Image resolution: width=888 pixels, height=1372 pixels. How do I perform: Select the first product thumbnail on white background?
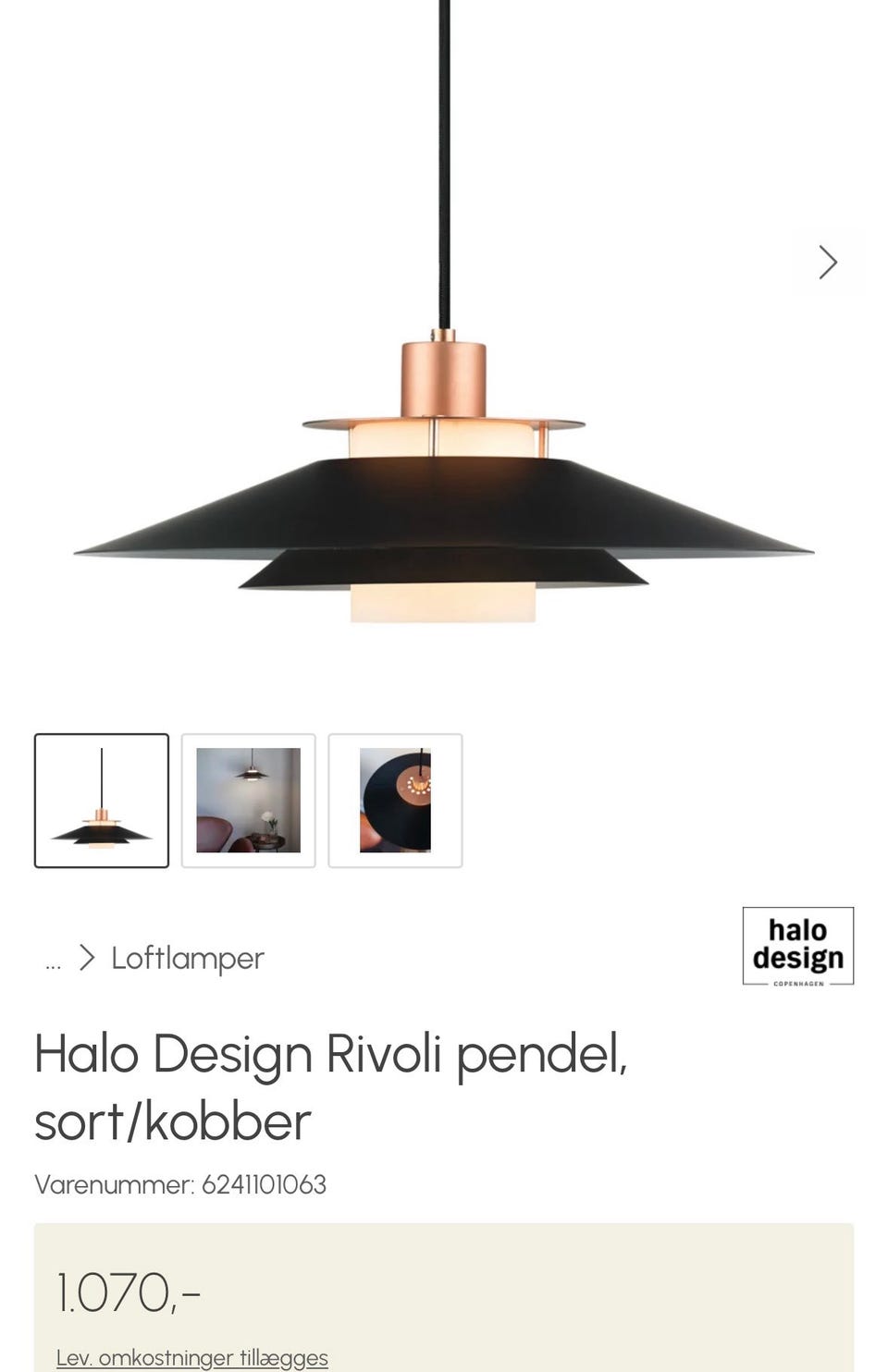102,801
